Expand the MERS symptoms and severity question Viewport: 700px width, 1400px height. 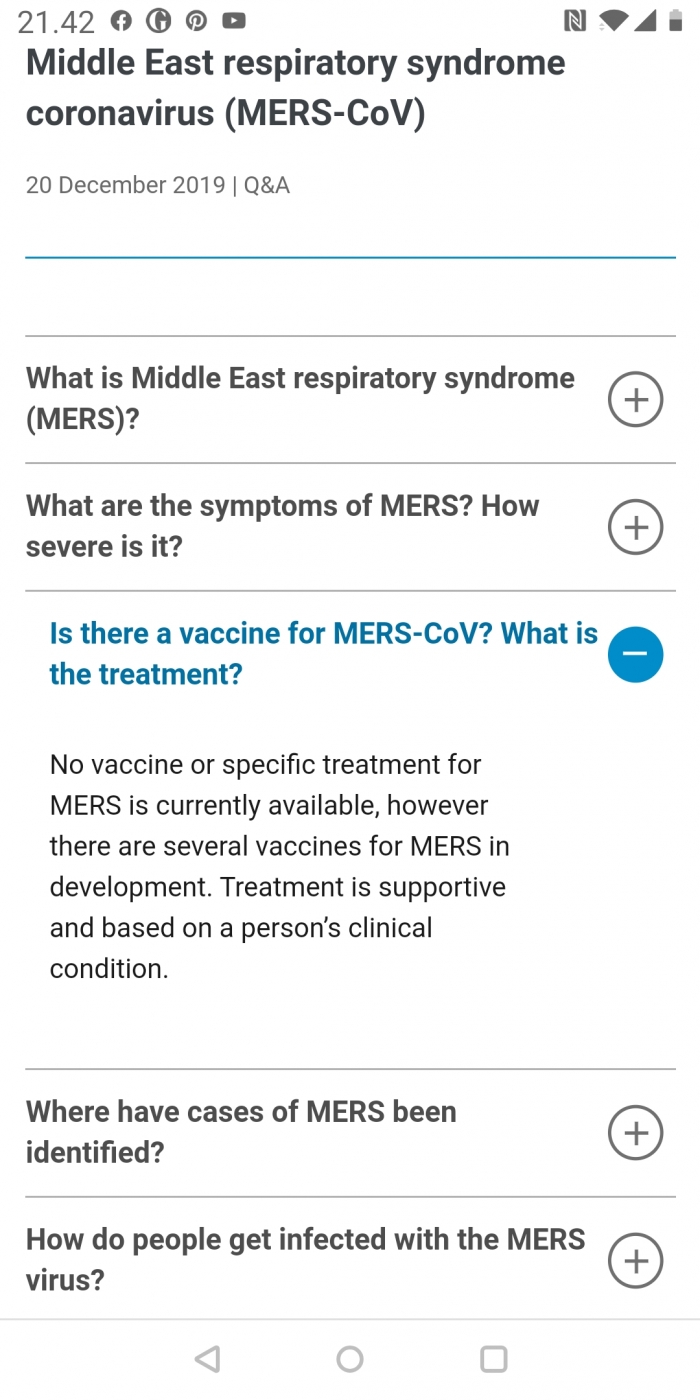[635, 526]
